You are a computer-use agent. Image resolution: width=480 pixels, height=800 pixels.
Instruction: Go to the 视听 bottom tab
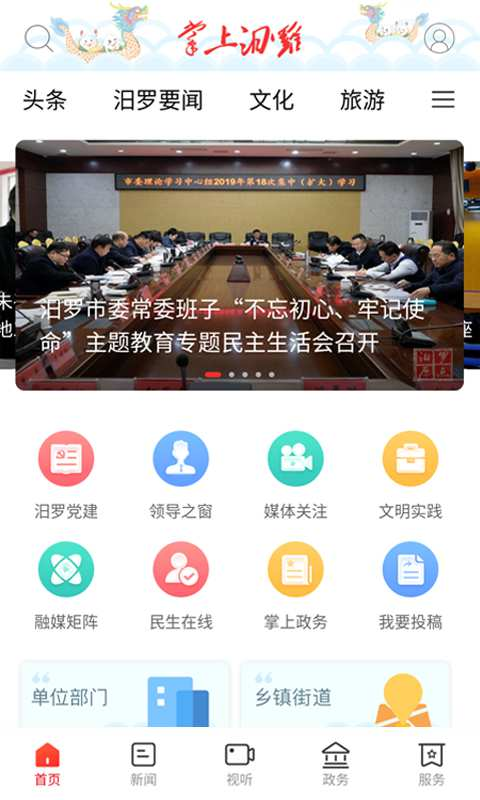(239, 764)
